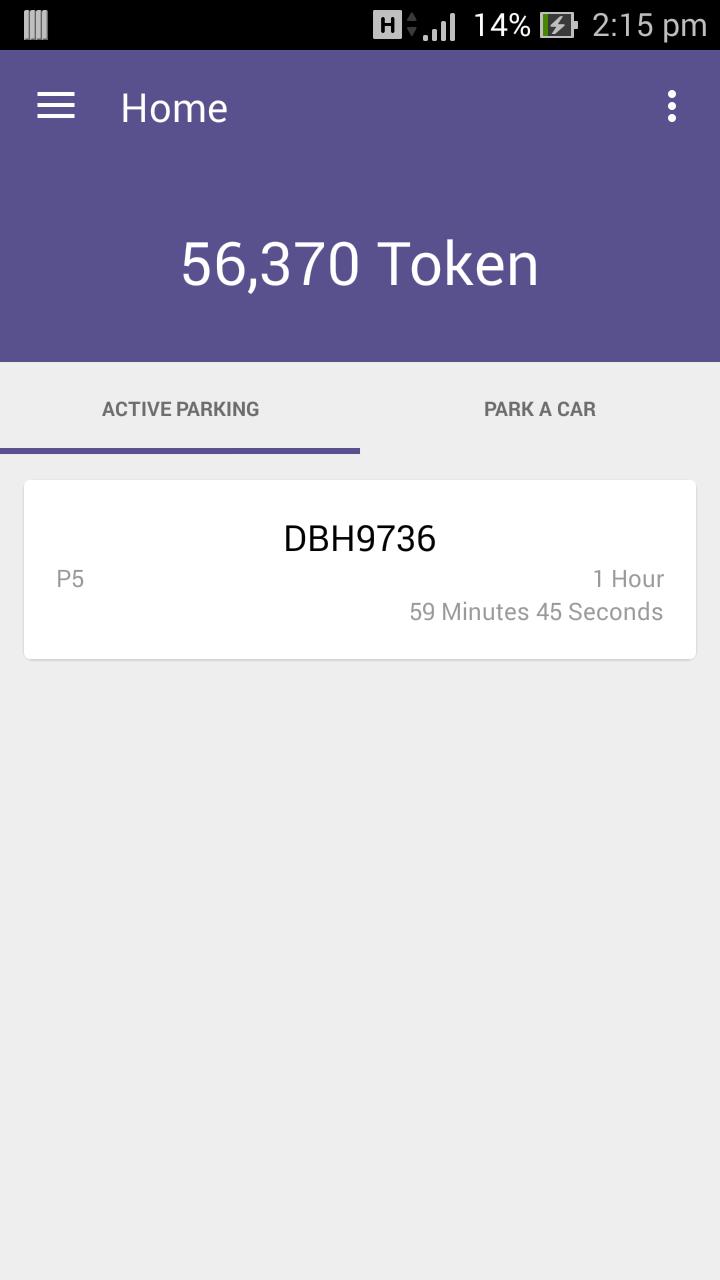
Task: Tap the 56,370 Token balance
Action: (360, 263)
